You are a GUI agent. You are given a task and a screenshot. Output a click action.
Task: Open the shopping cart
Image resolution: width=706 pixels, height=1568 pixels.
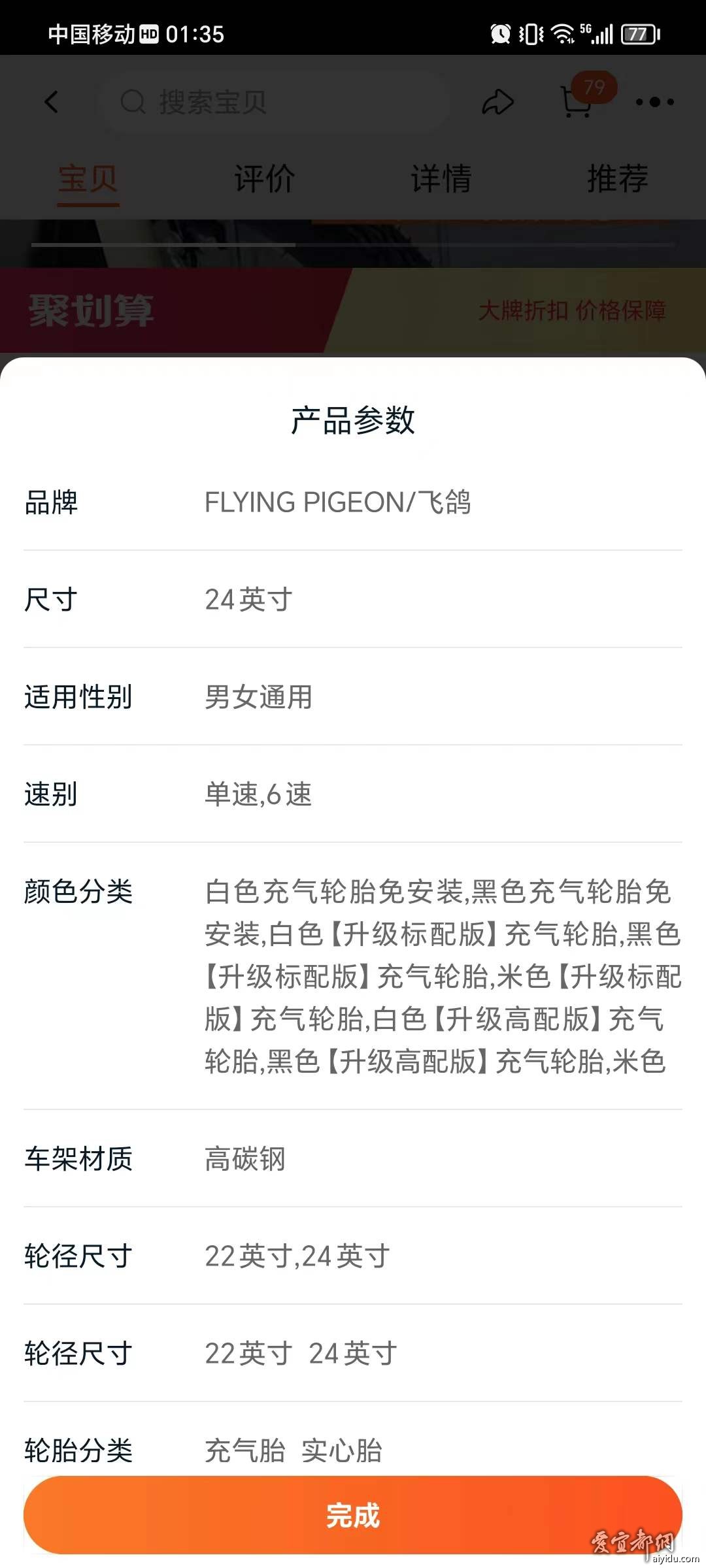point(578,102)
